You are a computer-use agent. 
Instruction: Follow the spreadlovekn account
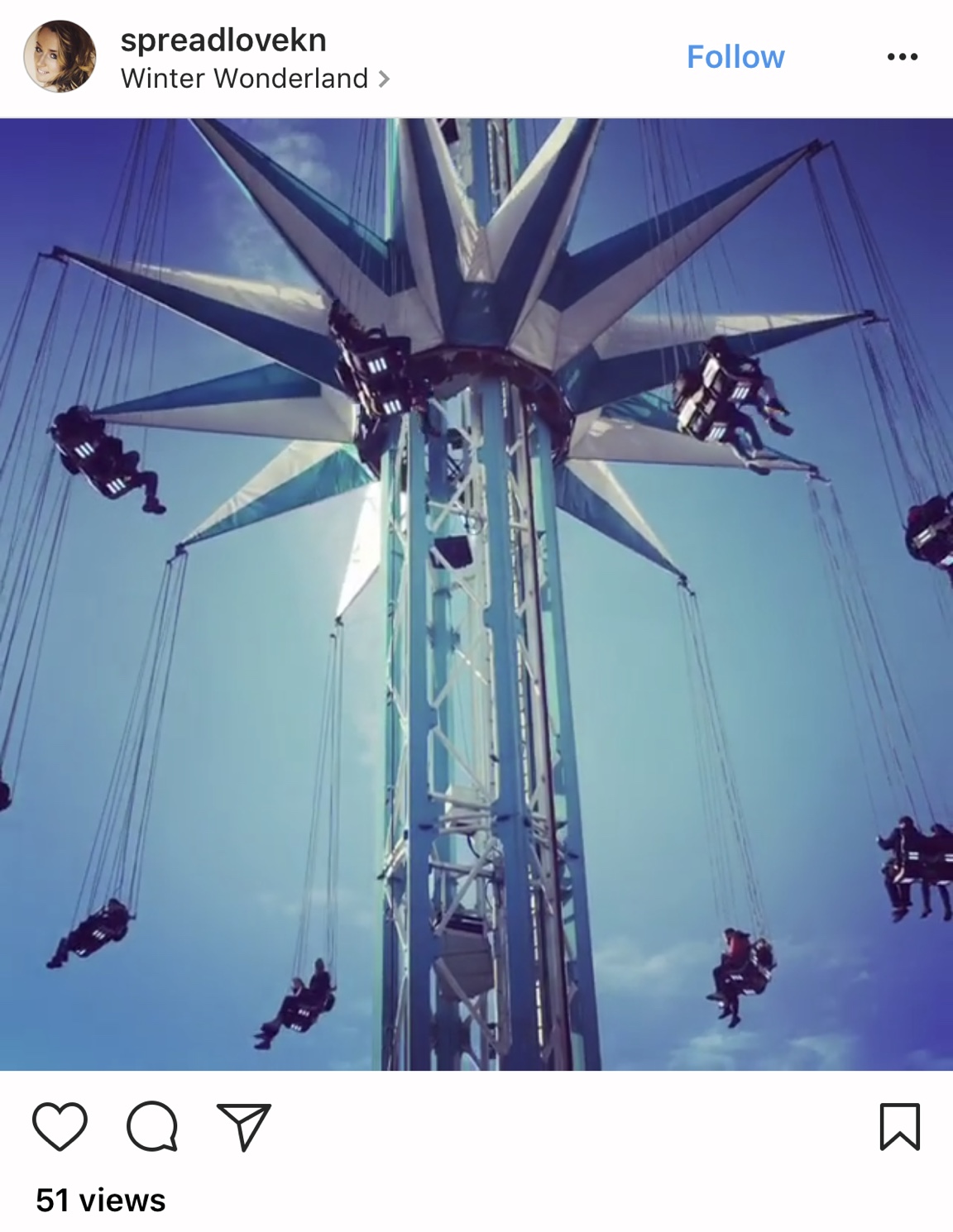(735, 57)
